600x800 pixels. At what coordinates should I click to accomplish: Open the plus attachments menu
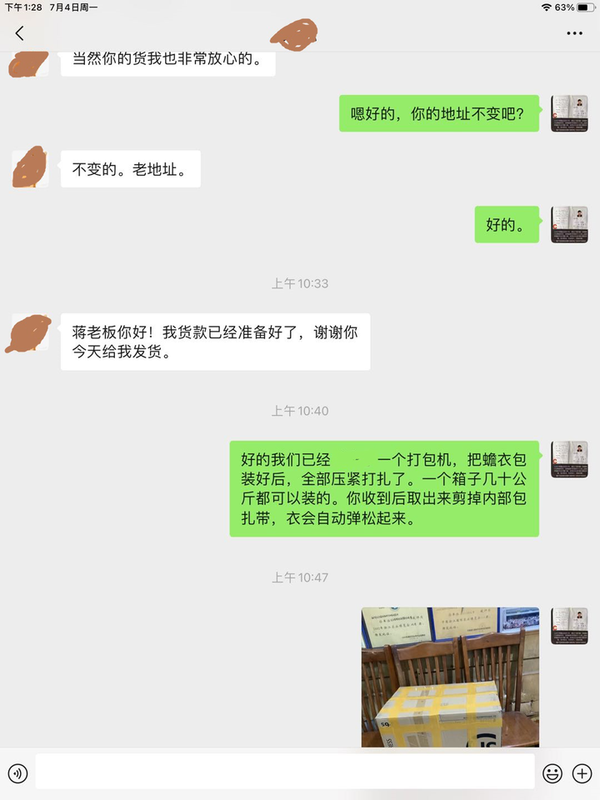(x=582, y=773)
